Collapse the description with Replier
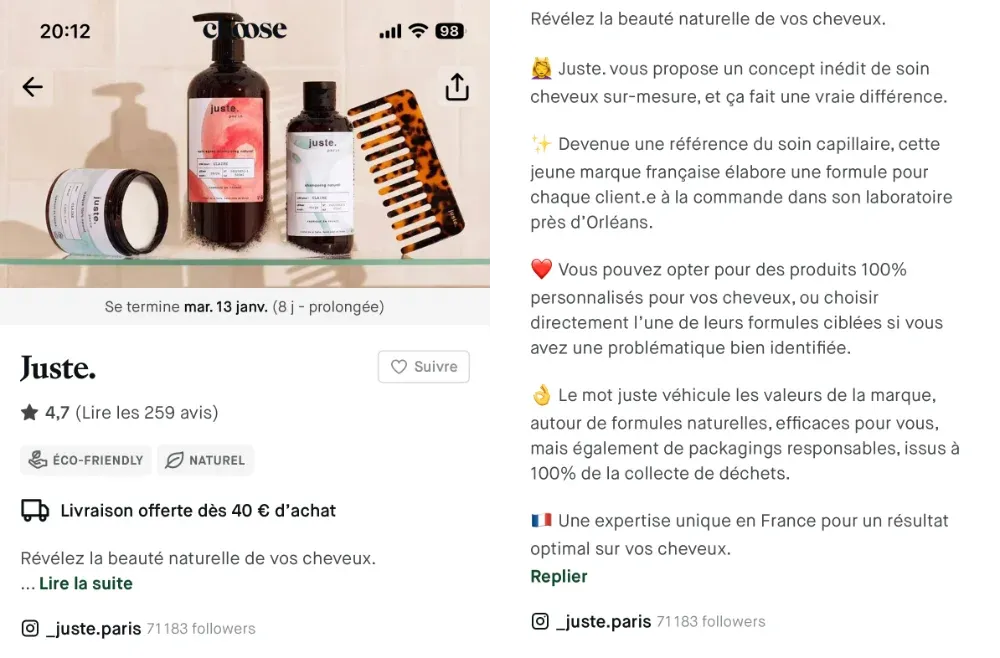The height and width of the screenshot is (658, 1000). [x=559, y=576]
